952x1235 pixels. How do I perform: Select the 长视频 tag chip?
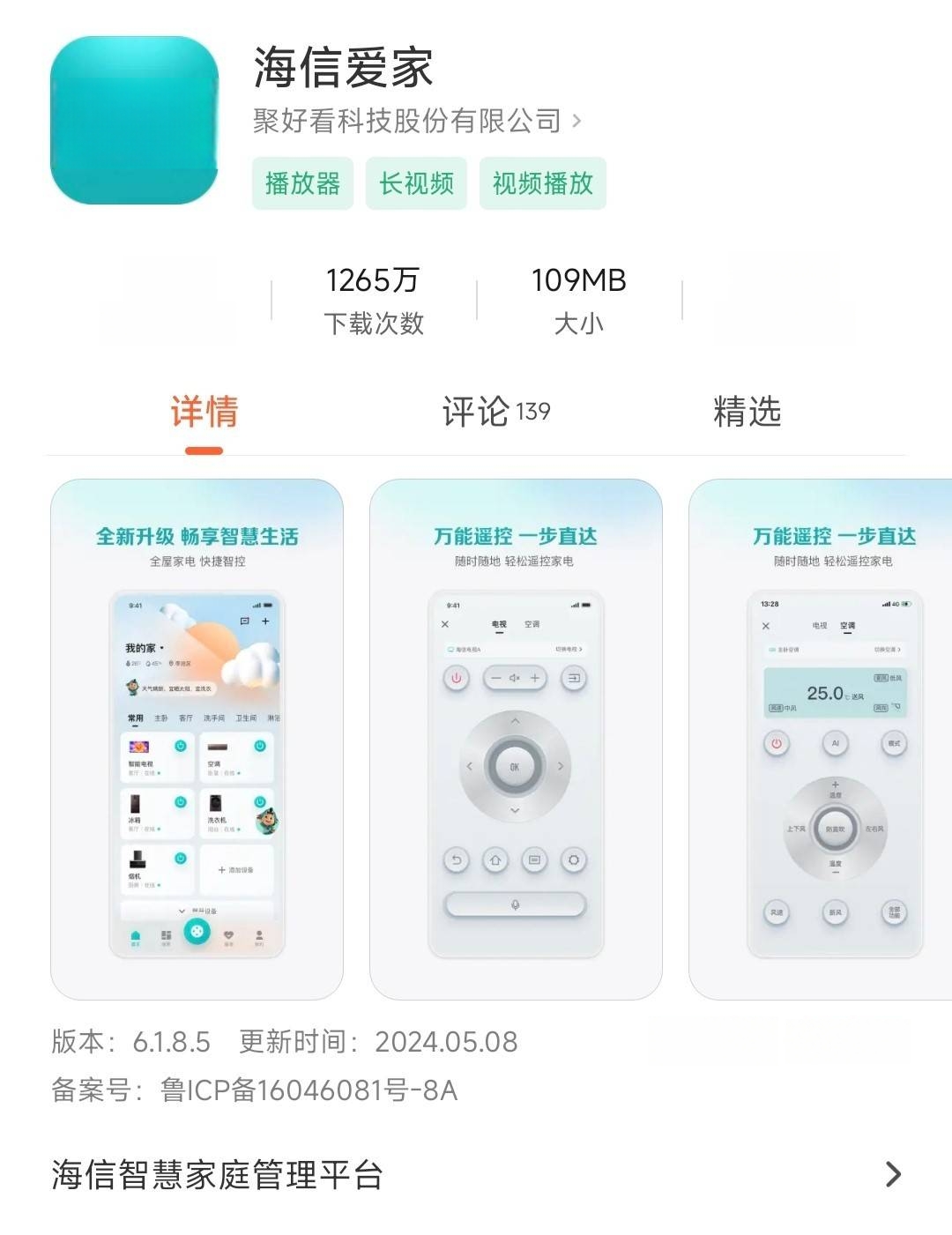point(416,183)
